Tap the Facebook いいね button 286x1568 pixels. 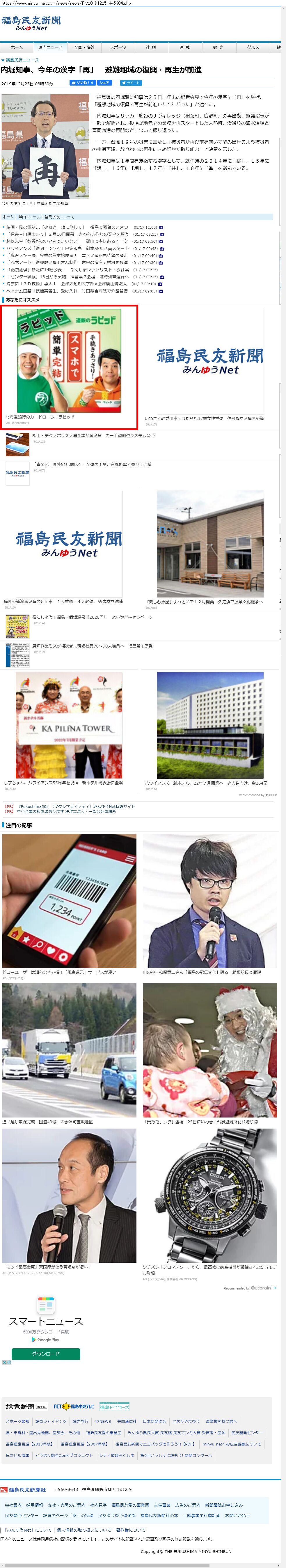pyautogui.click(x=82, y=83)
